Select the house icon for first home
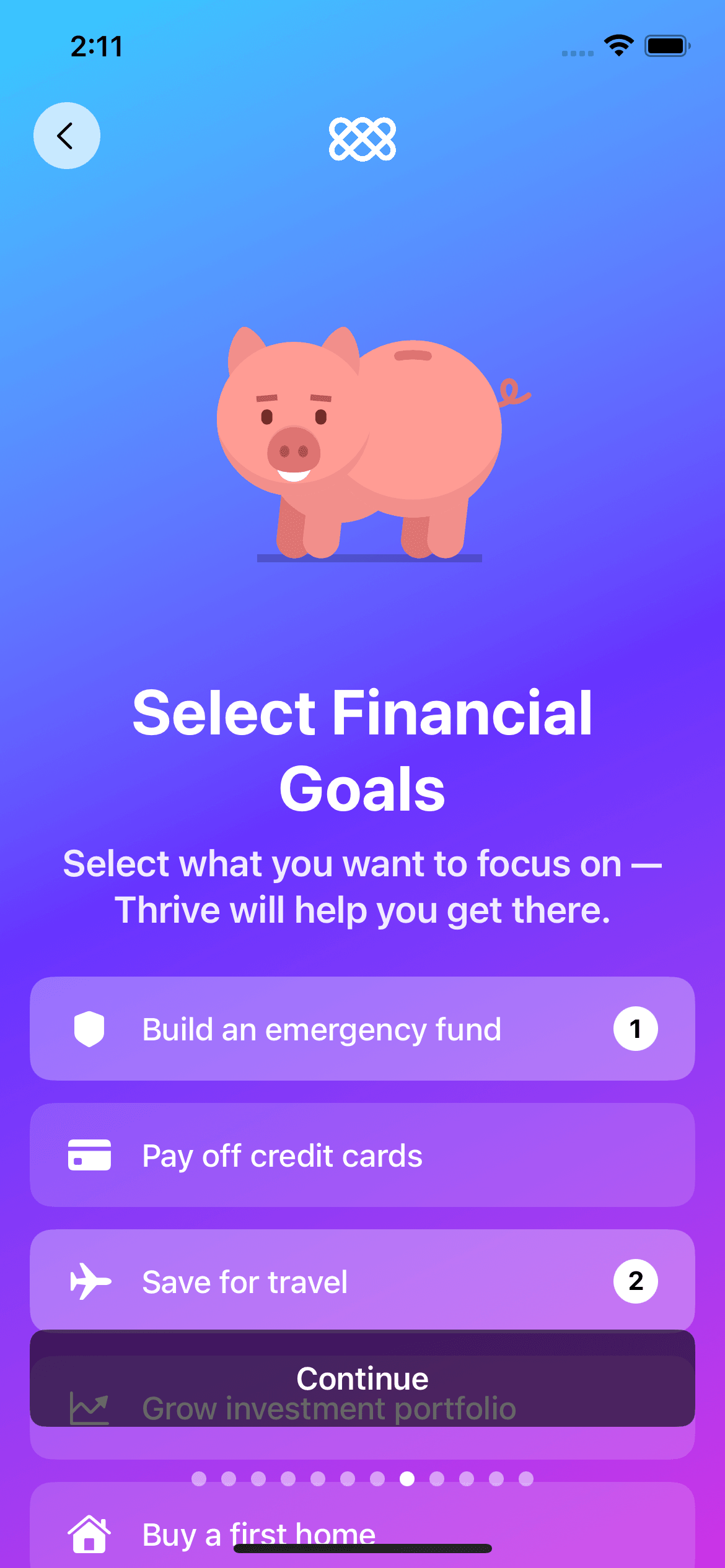This screenshot has height=1568, width=725. click(89, 1533)
